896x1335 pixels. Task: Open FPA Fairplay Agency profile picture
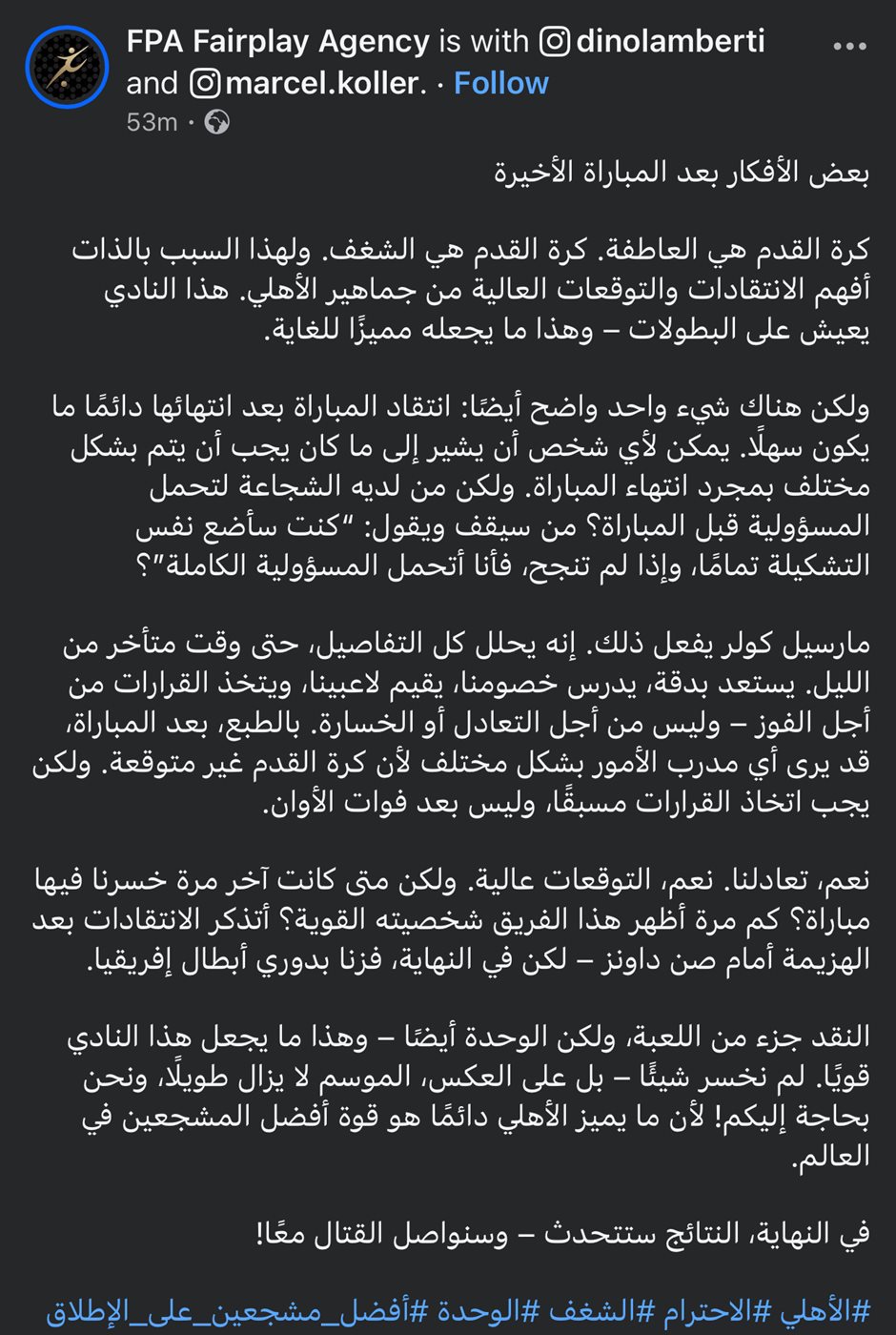67,68
